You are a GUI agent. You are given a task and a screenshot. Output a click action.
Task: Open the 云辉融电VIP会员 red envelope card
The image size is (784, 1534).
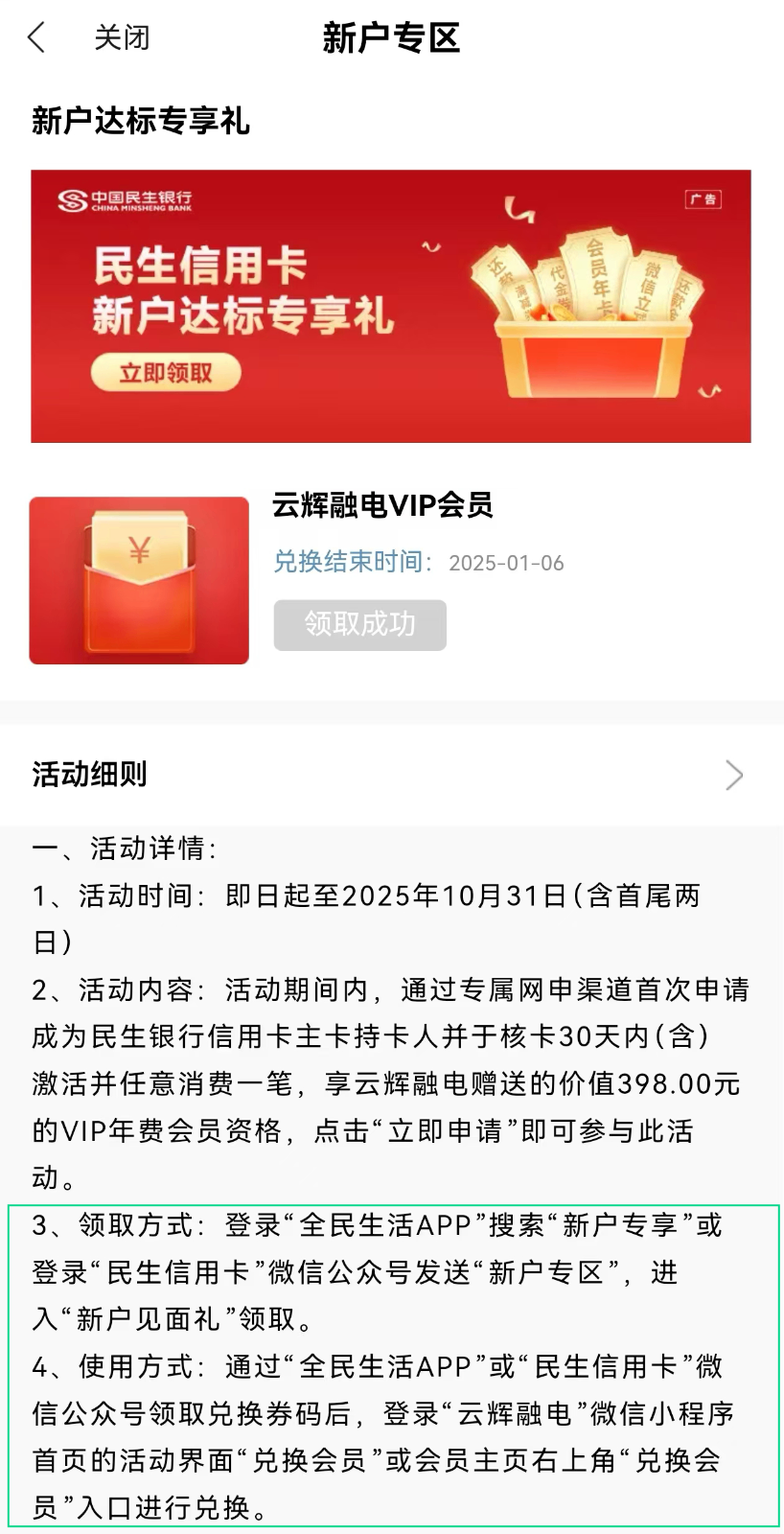[x=139, y=580]
